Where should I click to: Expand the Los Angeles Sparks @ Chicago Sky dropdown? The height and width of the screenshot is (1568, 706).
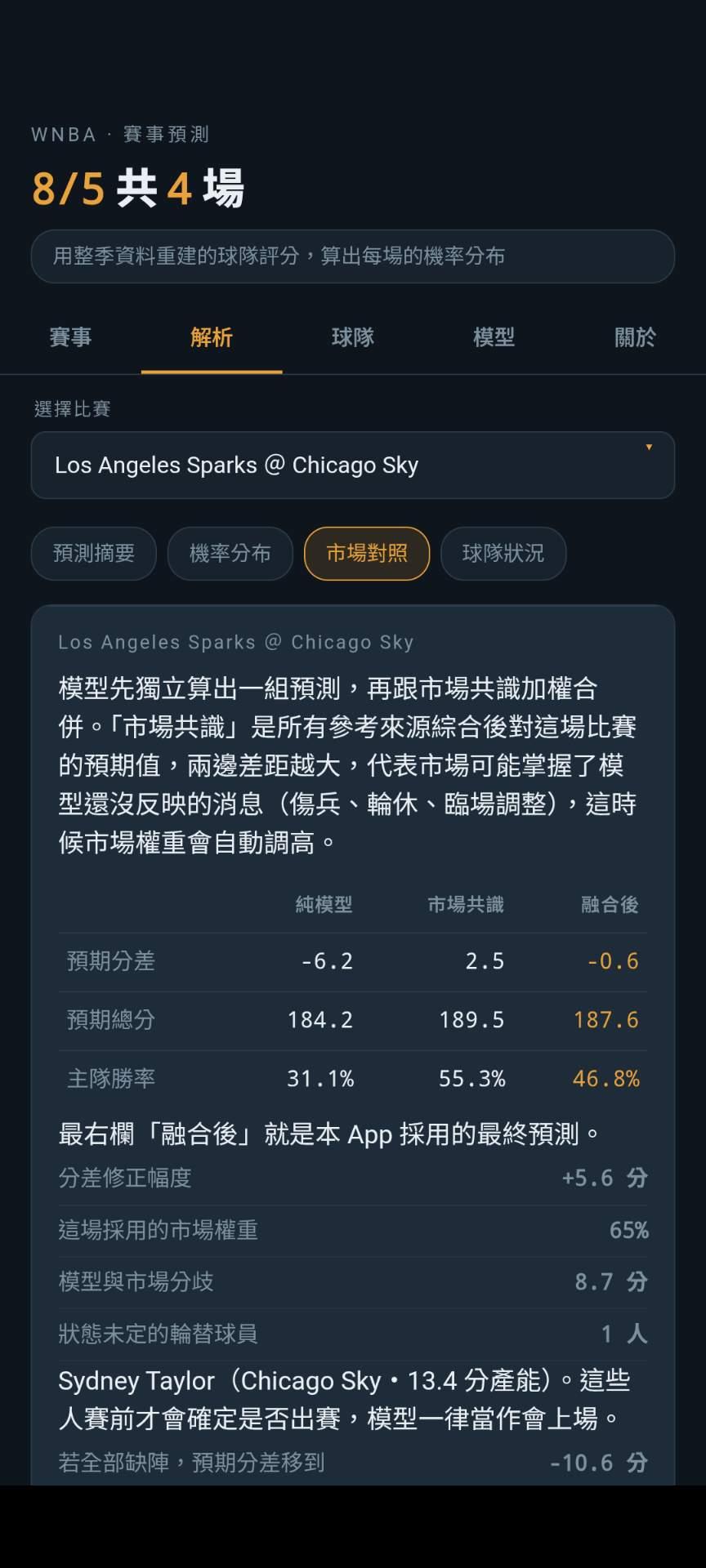pyautogui.click(x=353, y=465)
